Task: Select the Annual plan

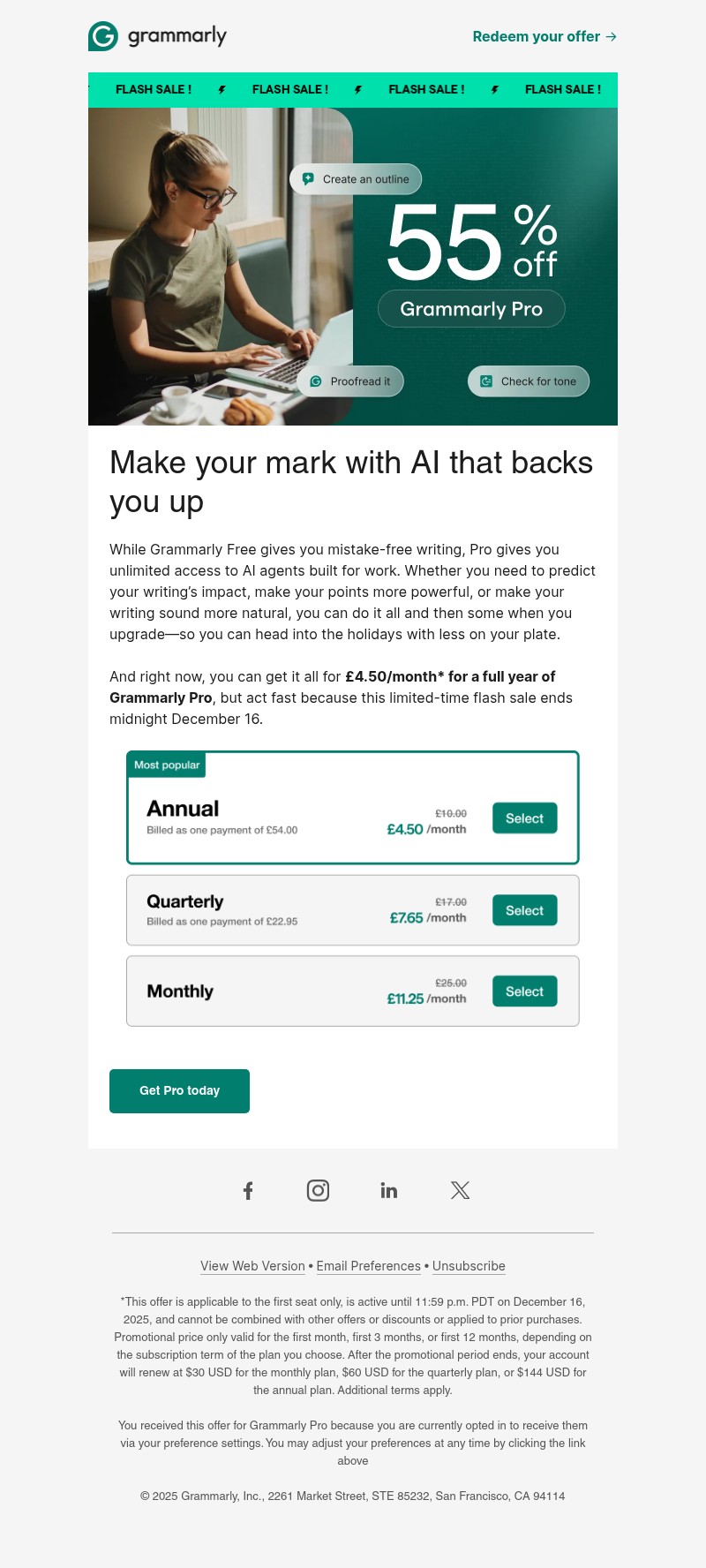Action: click(524, 818)
